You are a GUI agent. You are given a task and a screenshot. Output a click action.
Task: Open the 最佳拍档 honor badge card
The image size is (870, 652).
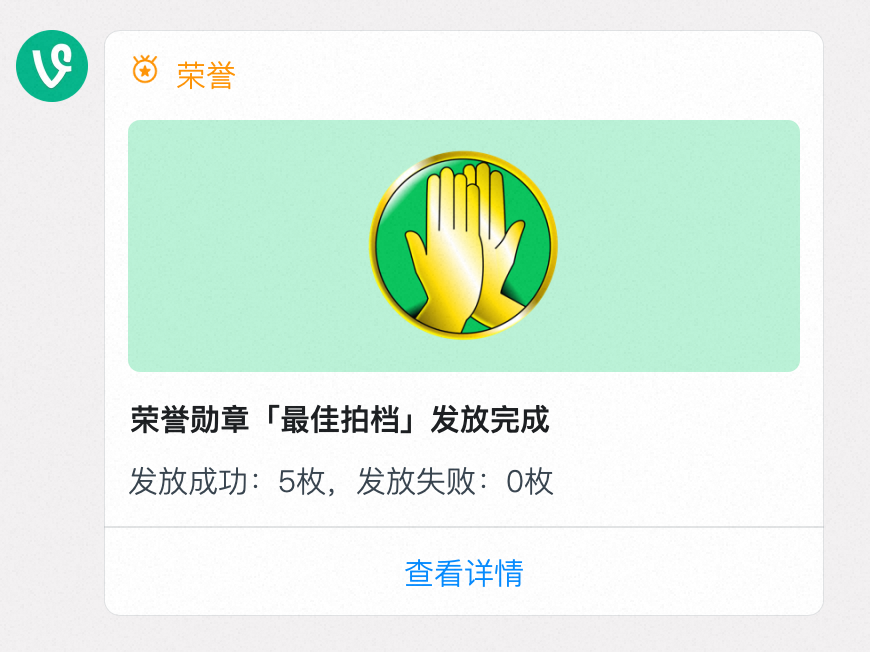[x=463, y=246]
